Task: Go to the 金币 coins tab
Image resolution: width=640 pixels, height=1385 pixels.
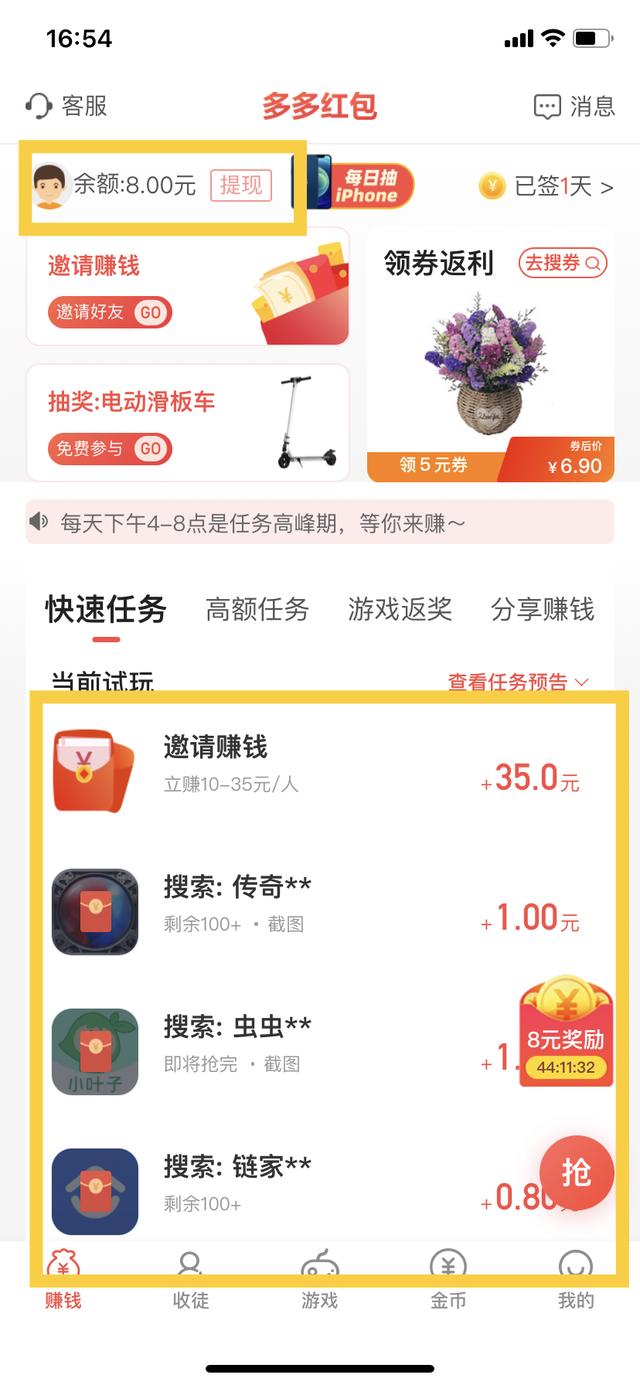Action: [448, 1280]
